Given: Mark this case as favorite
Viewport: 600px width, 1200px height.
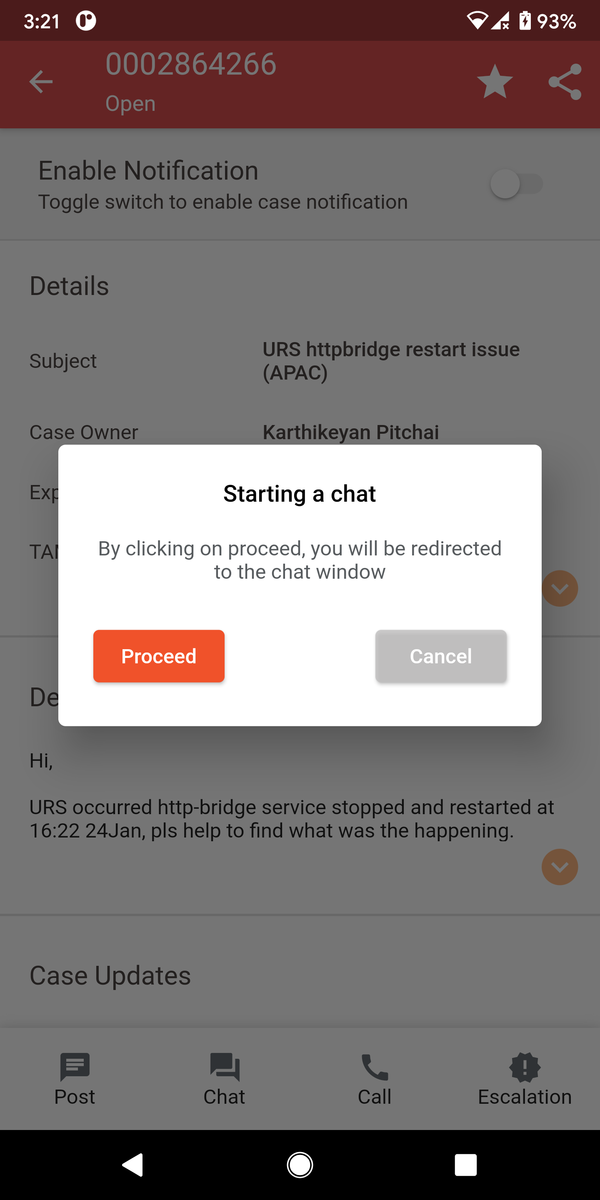Looking at the screenshot, I should tap(495, 82).
